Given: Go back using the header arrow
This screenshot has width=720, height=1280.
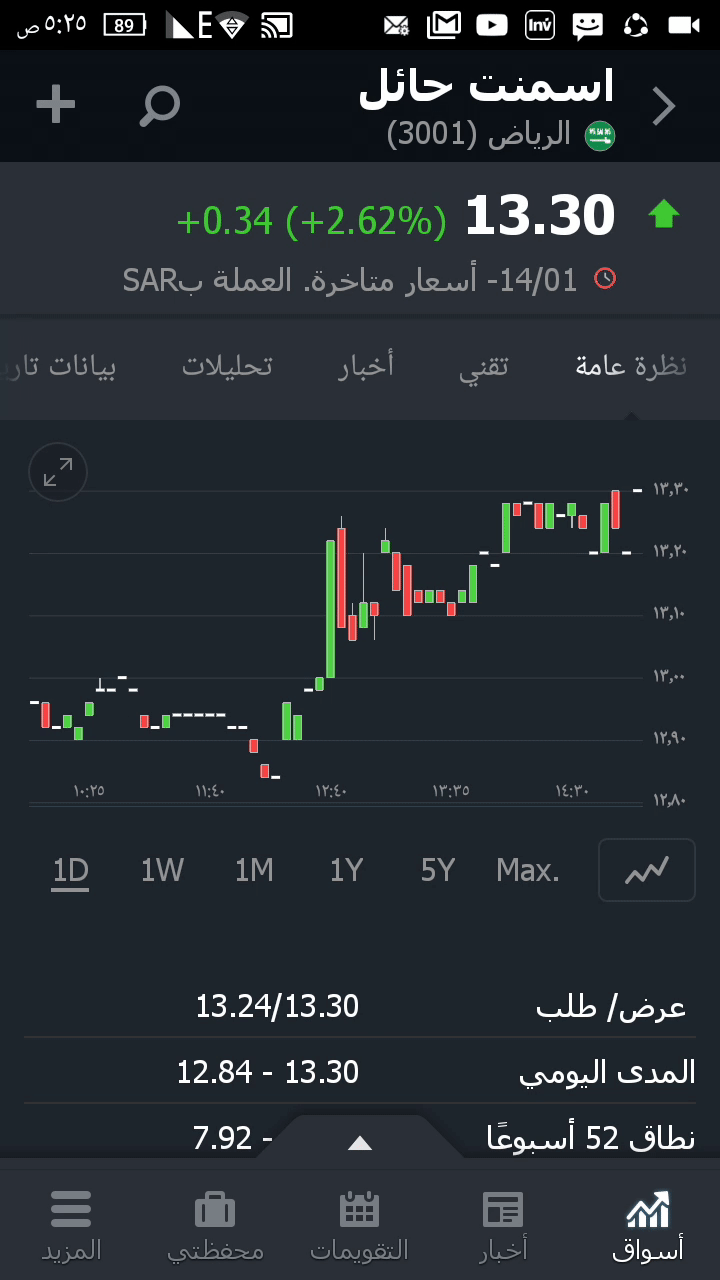Looking at the screenshot, I should (x=664, y=106).
